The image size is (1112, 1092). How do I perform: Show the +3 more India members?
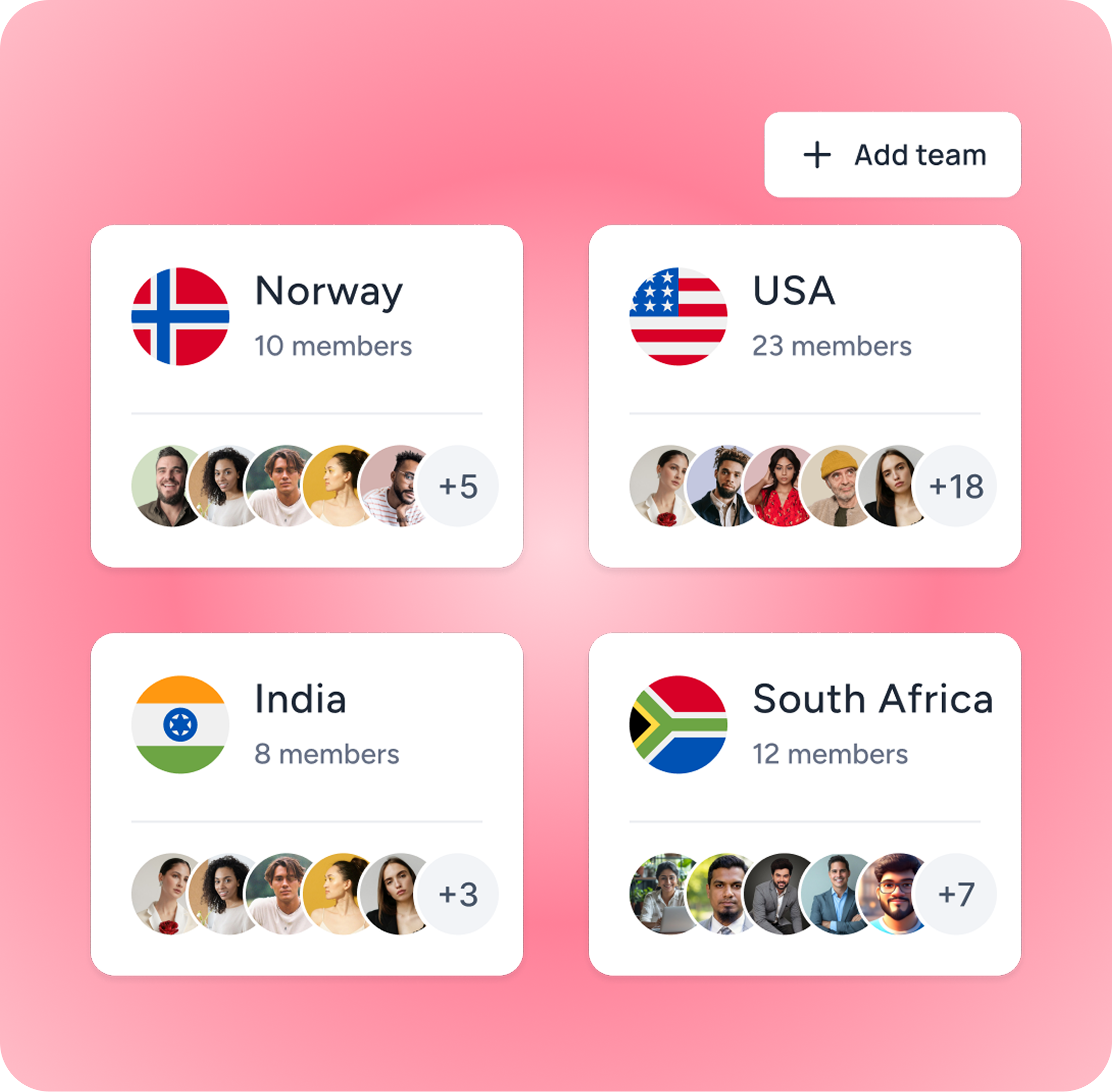pos(458,894)
